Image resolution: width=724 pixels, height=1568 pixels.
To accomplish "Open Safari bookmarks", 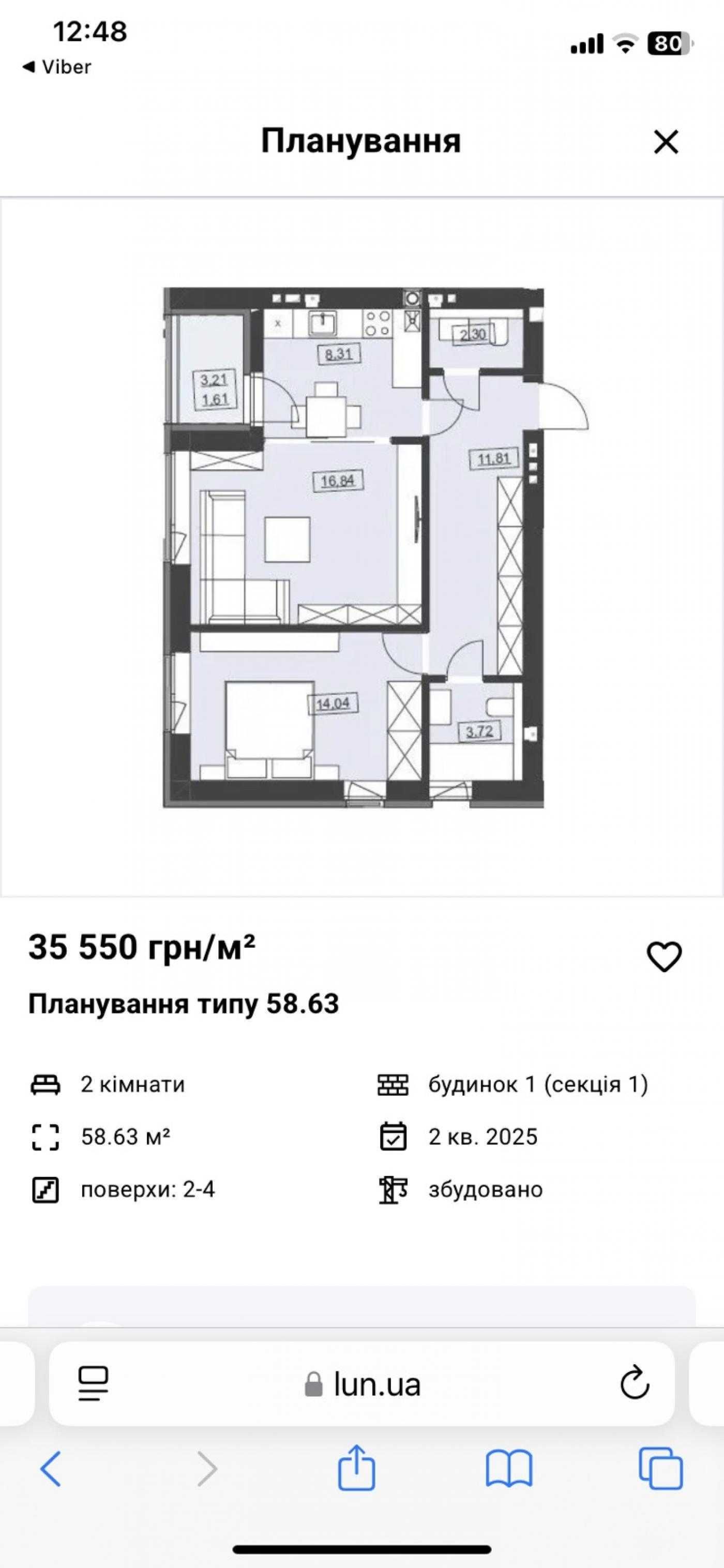I will 509,1469.
